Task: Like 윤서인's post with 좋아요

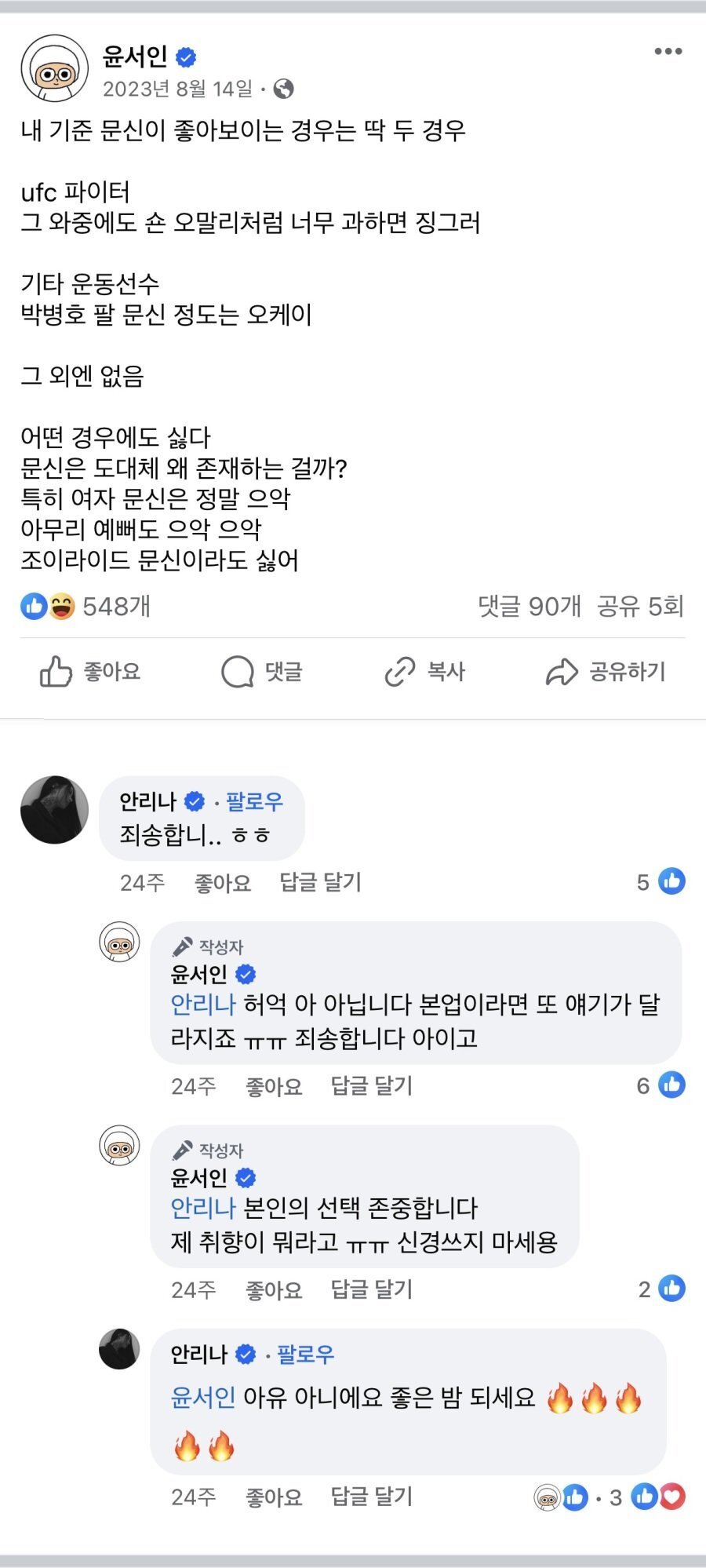Action: [90, 672]
